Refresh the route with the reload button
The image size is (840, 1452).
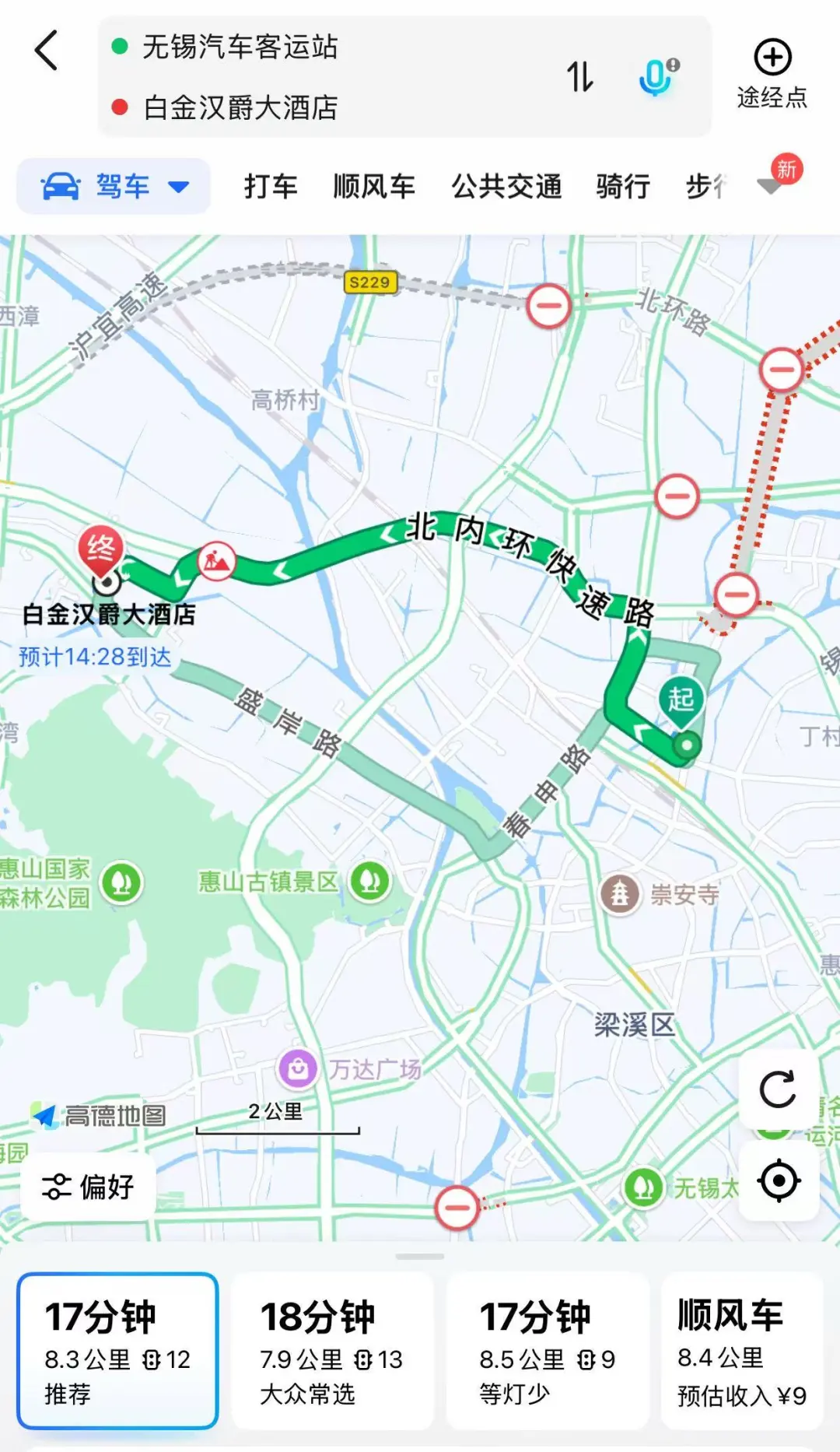click(x=778, y=1089)
